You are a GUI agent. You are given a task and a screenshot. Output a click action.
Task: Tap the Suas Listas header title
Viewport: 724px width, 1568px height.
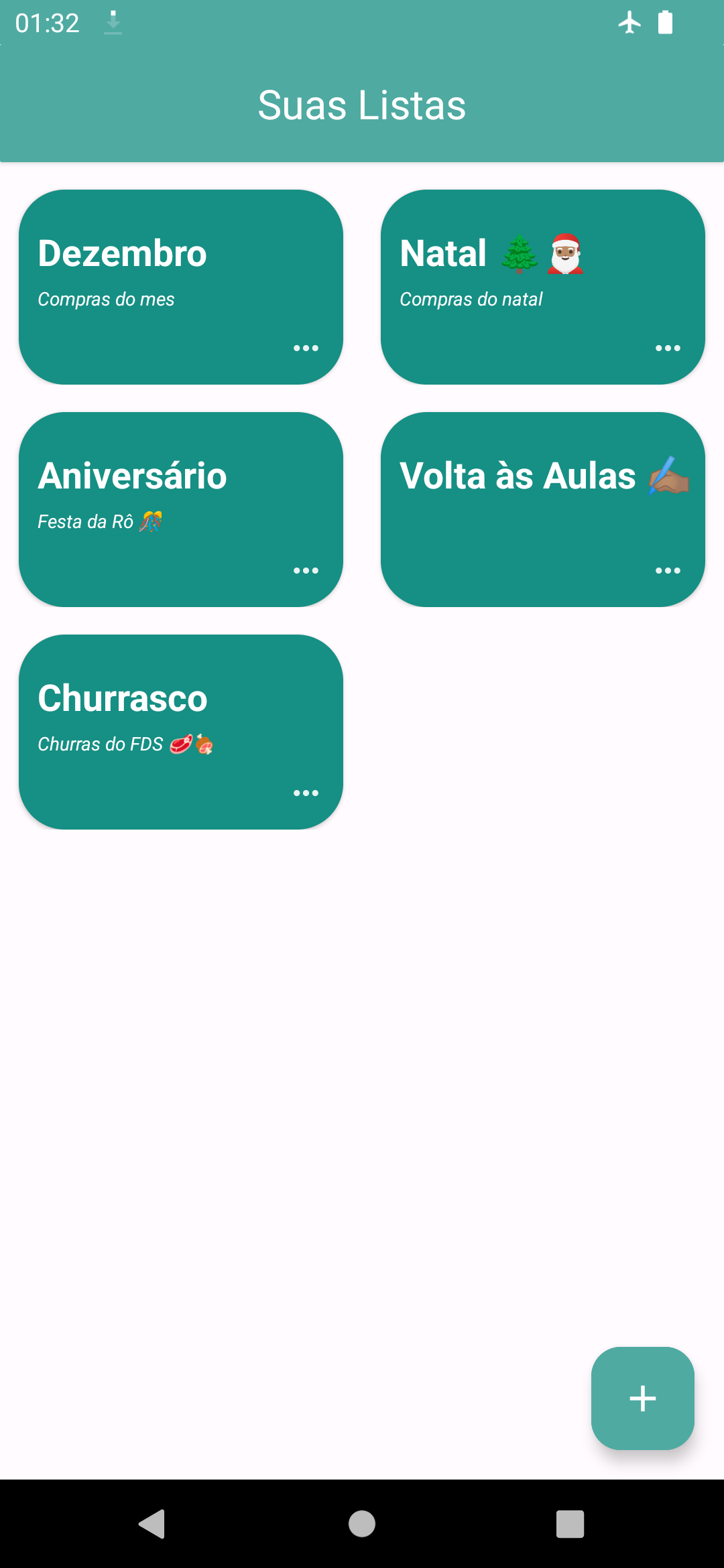[362, 105]
